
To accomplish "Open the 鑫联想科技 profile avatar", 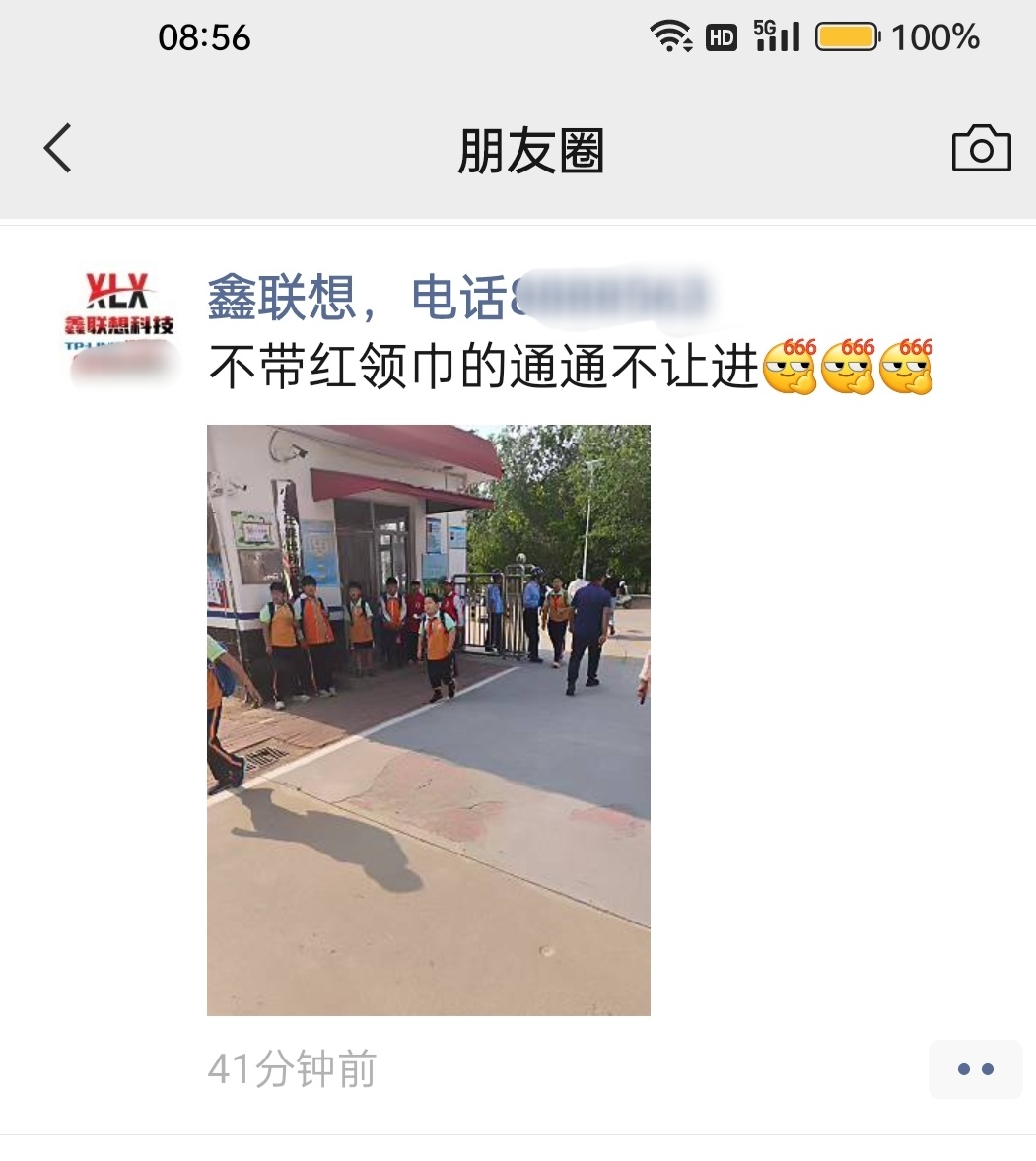I will [x=119, y=324].
